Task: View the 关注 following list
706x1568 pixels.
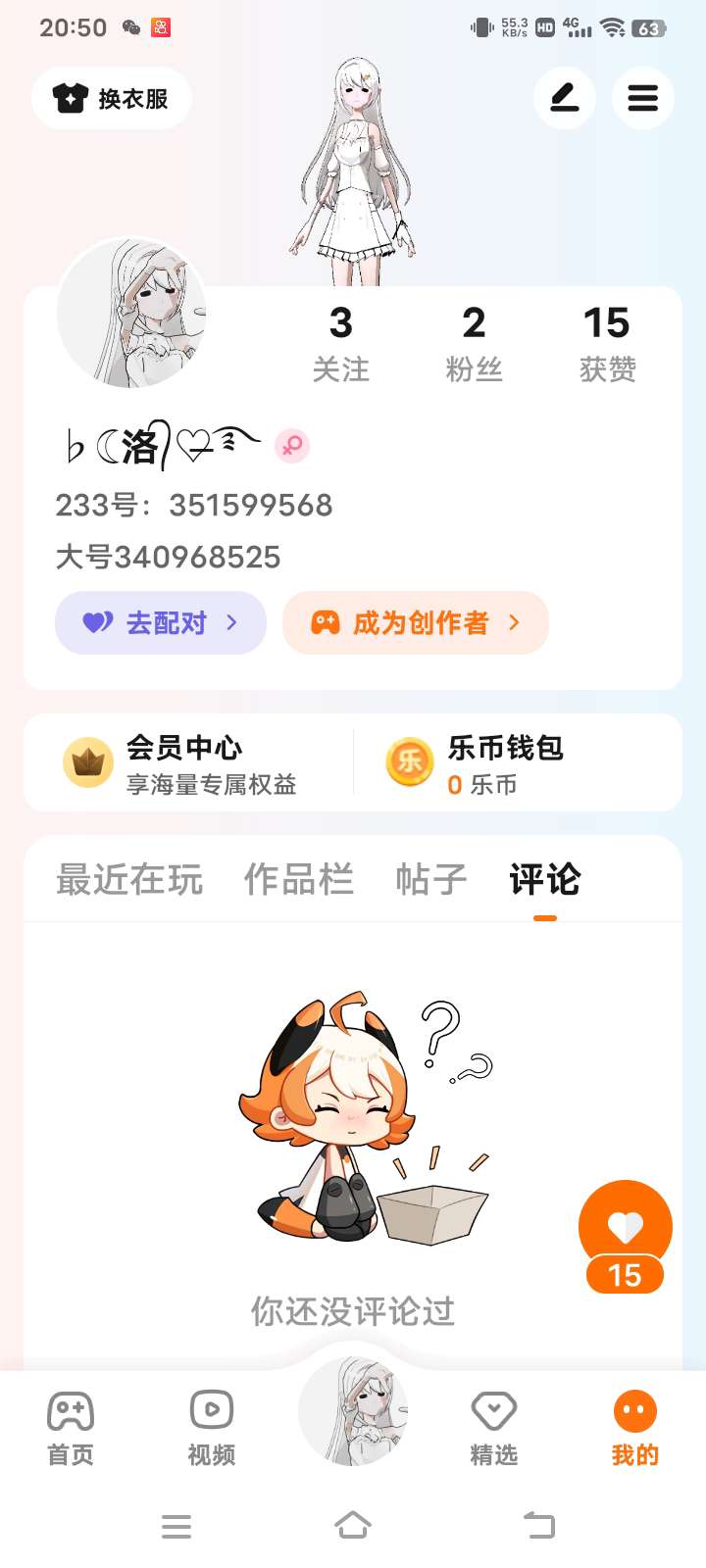Action: [341, 343]
